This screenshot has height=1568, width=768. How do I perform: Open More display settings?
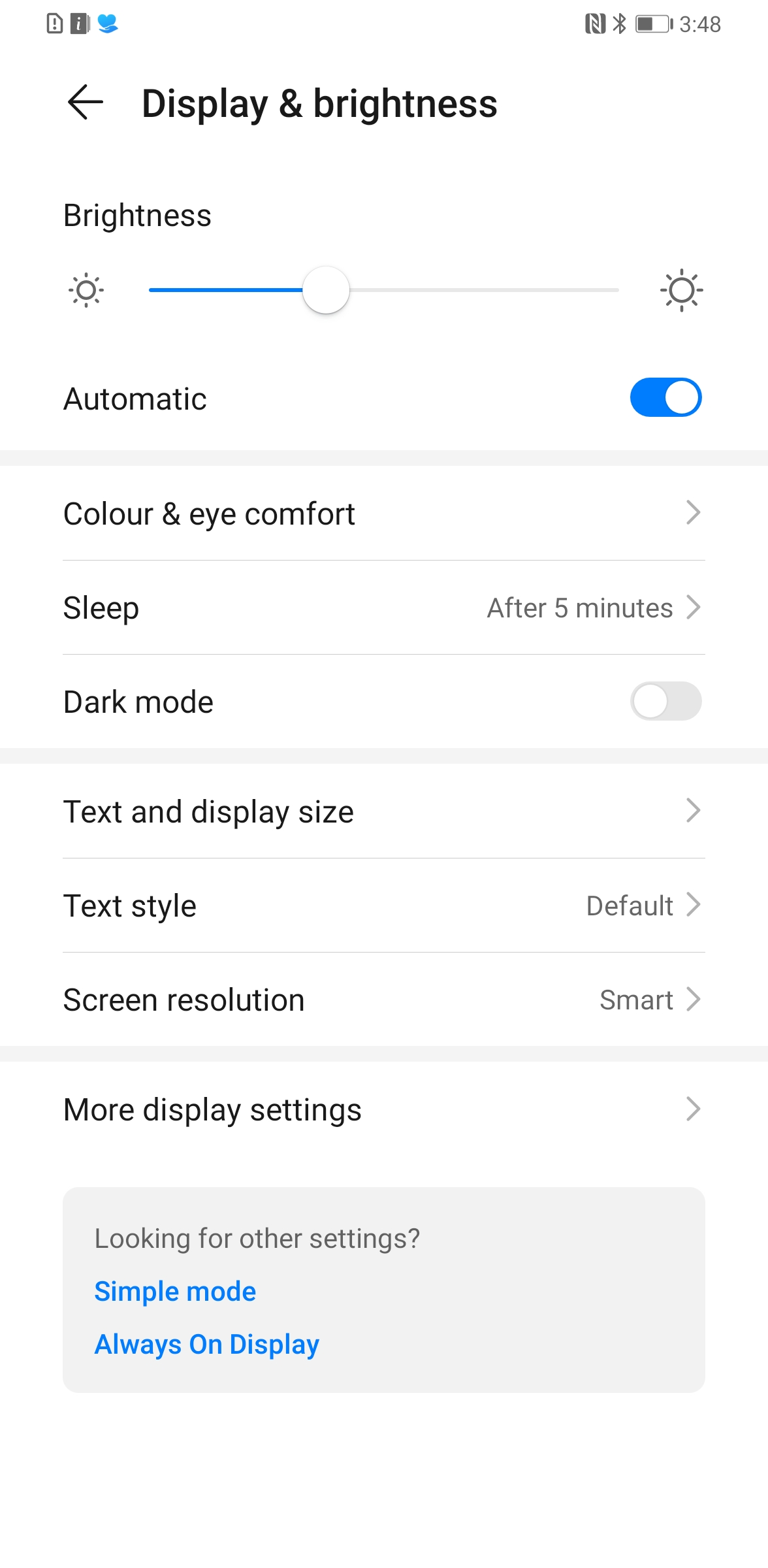coord(383,1109)
